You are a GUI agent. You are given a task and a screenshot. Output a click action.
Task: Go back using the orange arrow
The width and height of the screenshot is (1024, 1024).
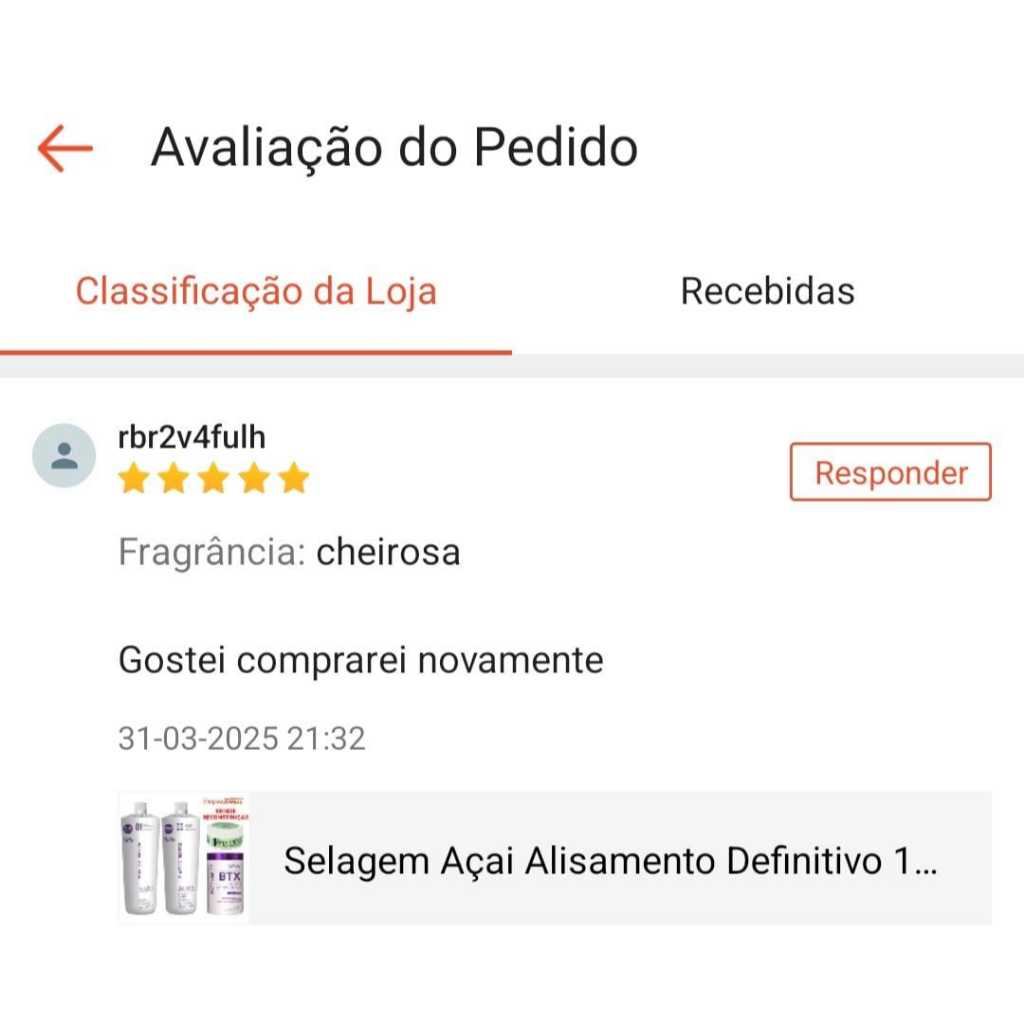pos(65,149)
